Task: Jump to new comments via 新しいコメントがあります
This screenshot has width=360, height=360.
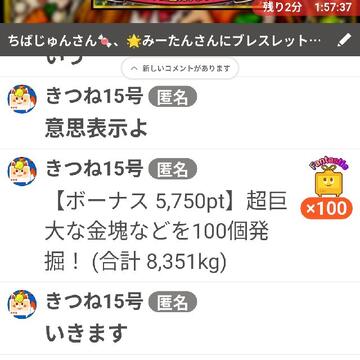Action: 180,69
